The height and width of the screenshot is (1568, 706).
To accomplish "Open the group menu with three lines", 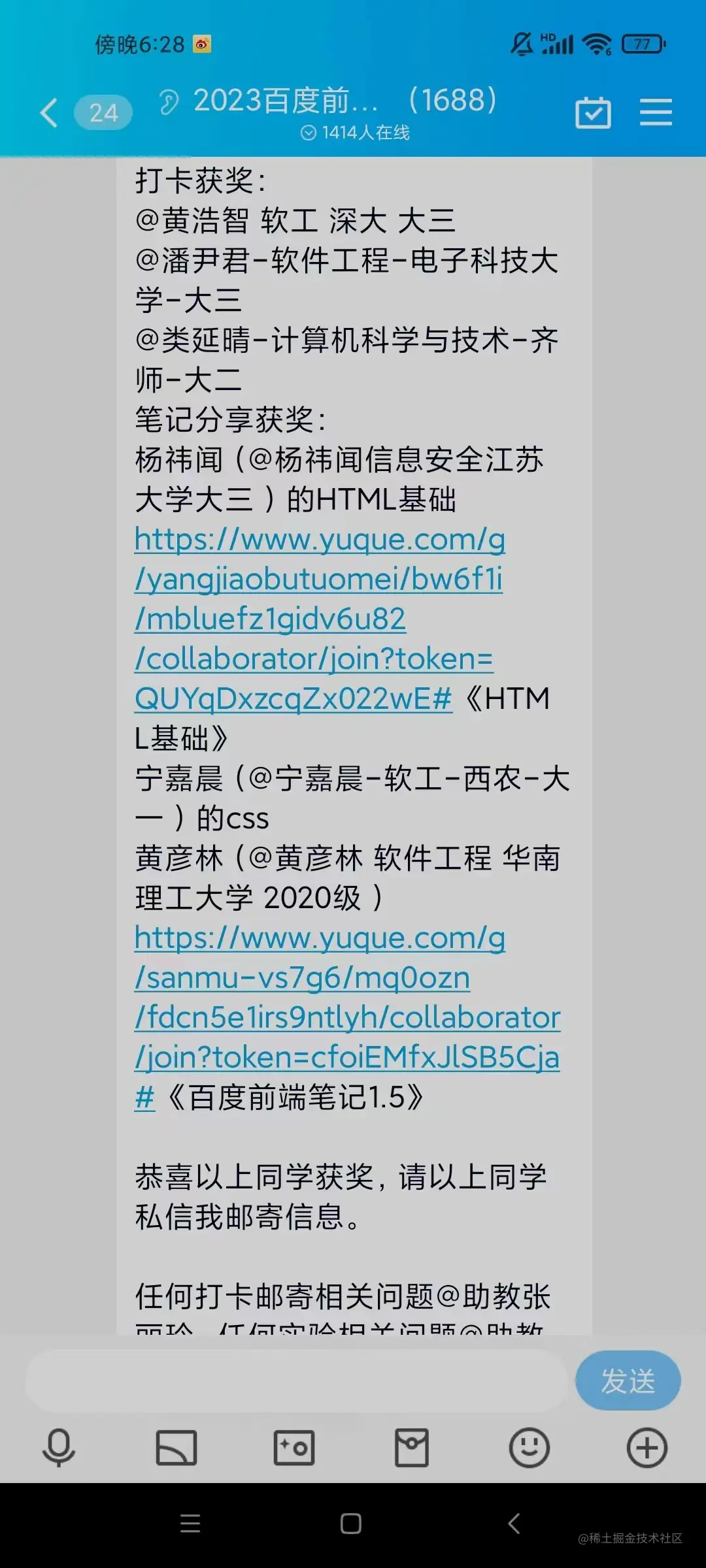I will (656, 112).
